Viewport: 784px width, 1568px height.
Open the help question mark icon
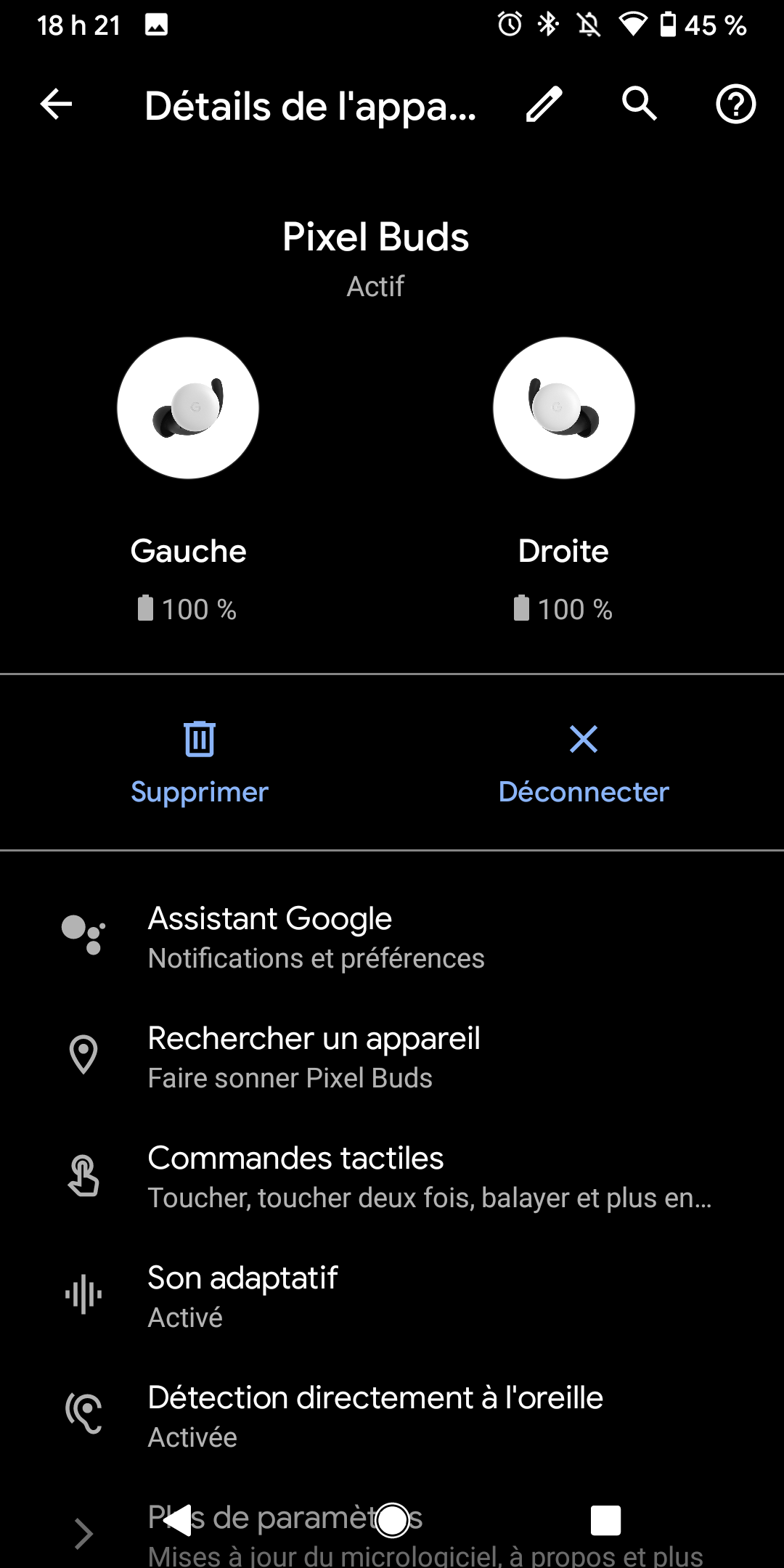coord(735,105)
